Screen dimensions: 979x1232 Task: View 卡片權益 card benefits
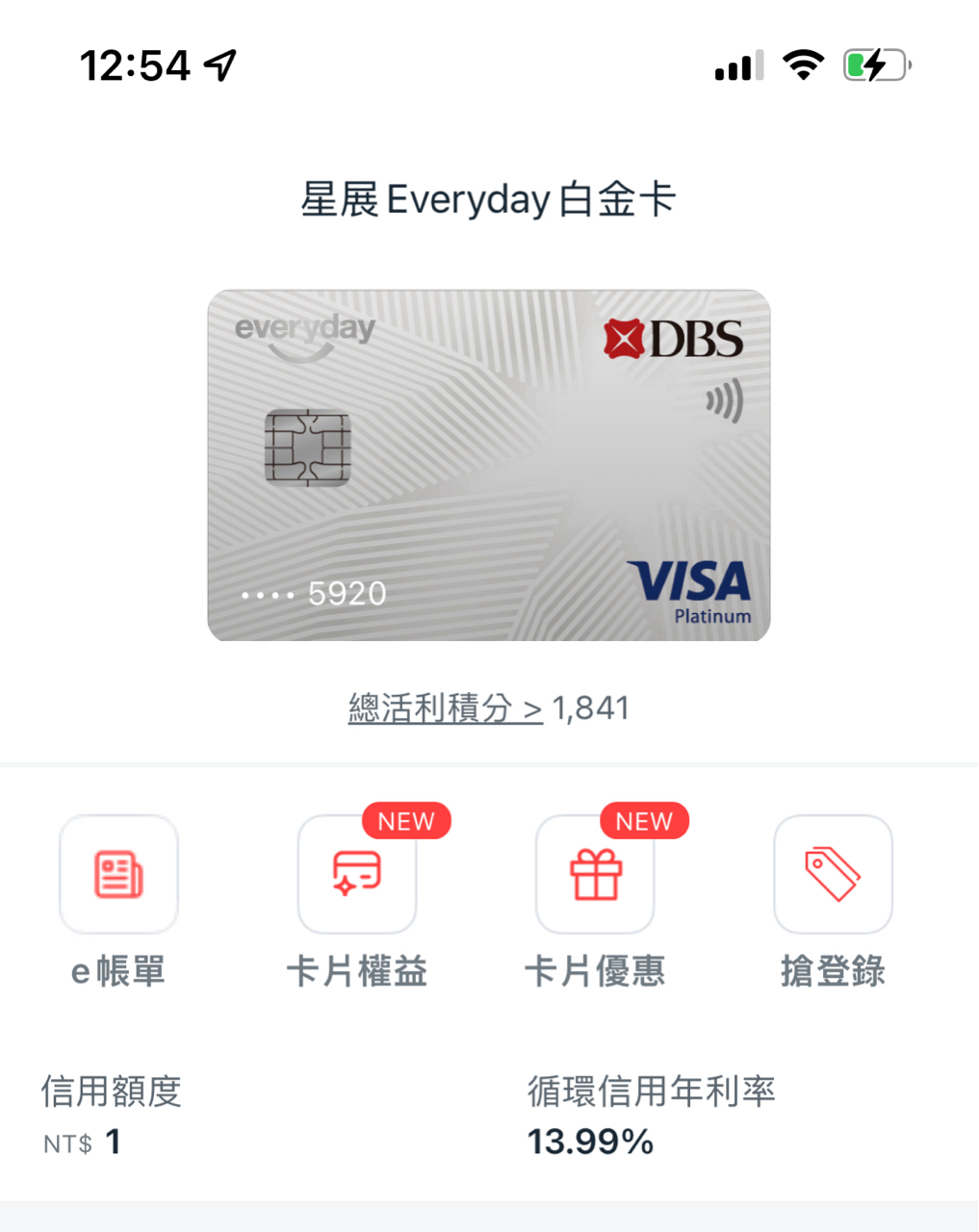pos(357,875)
